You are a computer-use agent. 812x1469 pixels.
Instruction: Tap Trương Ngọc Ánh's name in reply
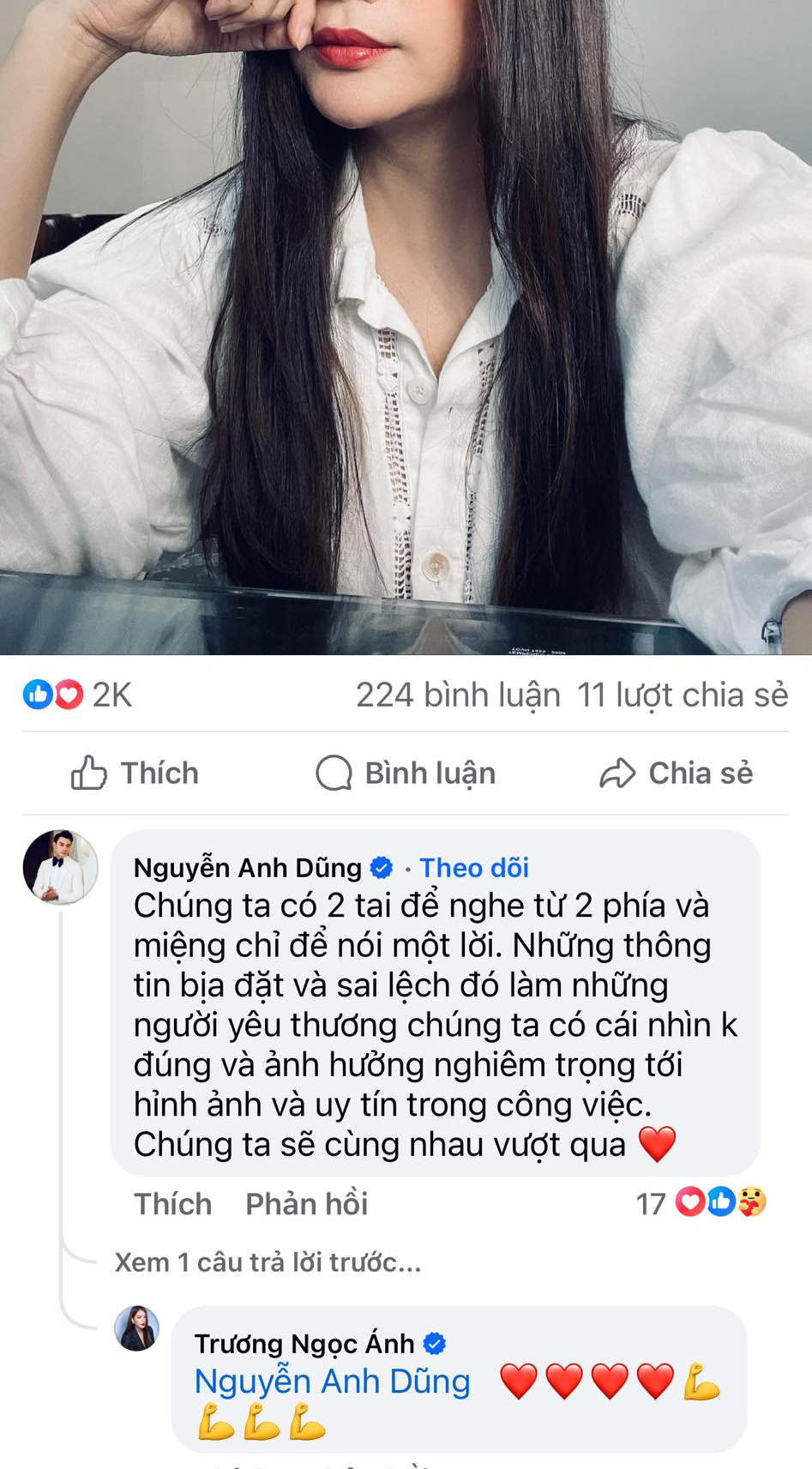[304, 1344]
